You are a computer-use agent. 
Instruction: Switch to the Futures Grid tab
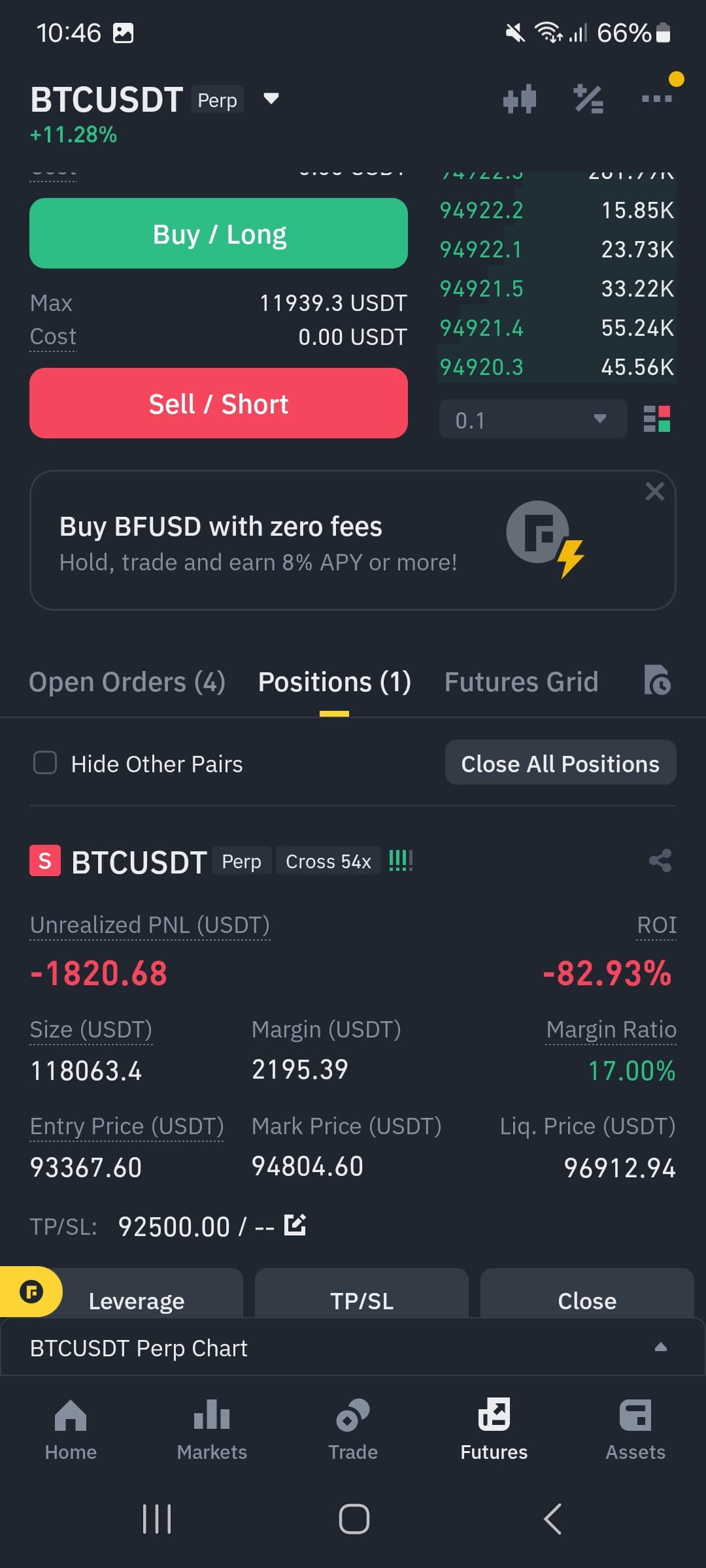click(521, 682)
